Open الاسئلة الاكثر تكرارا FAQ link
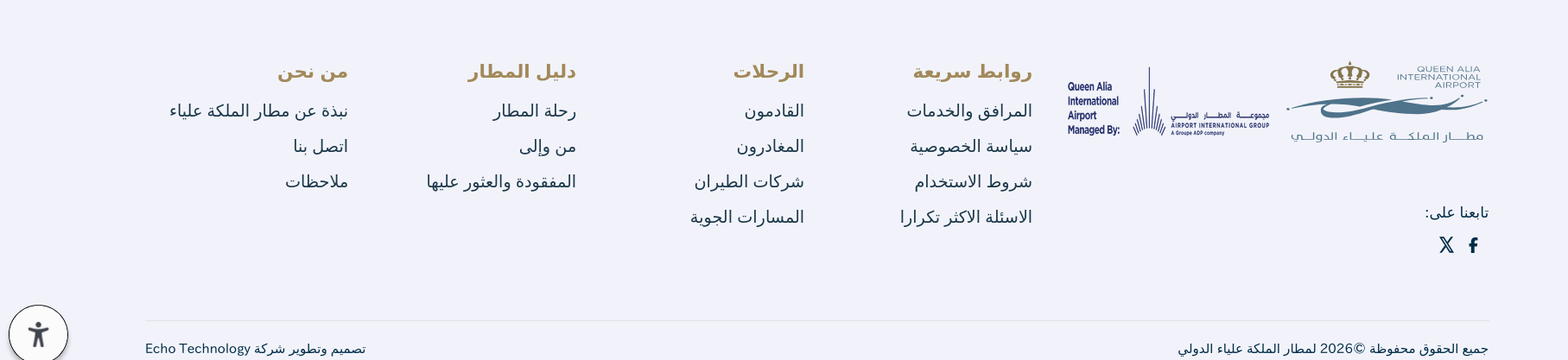 [x=965, y=218]
